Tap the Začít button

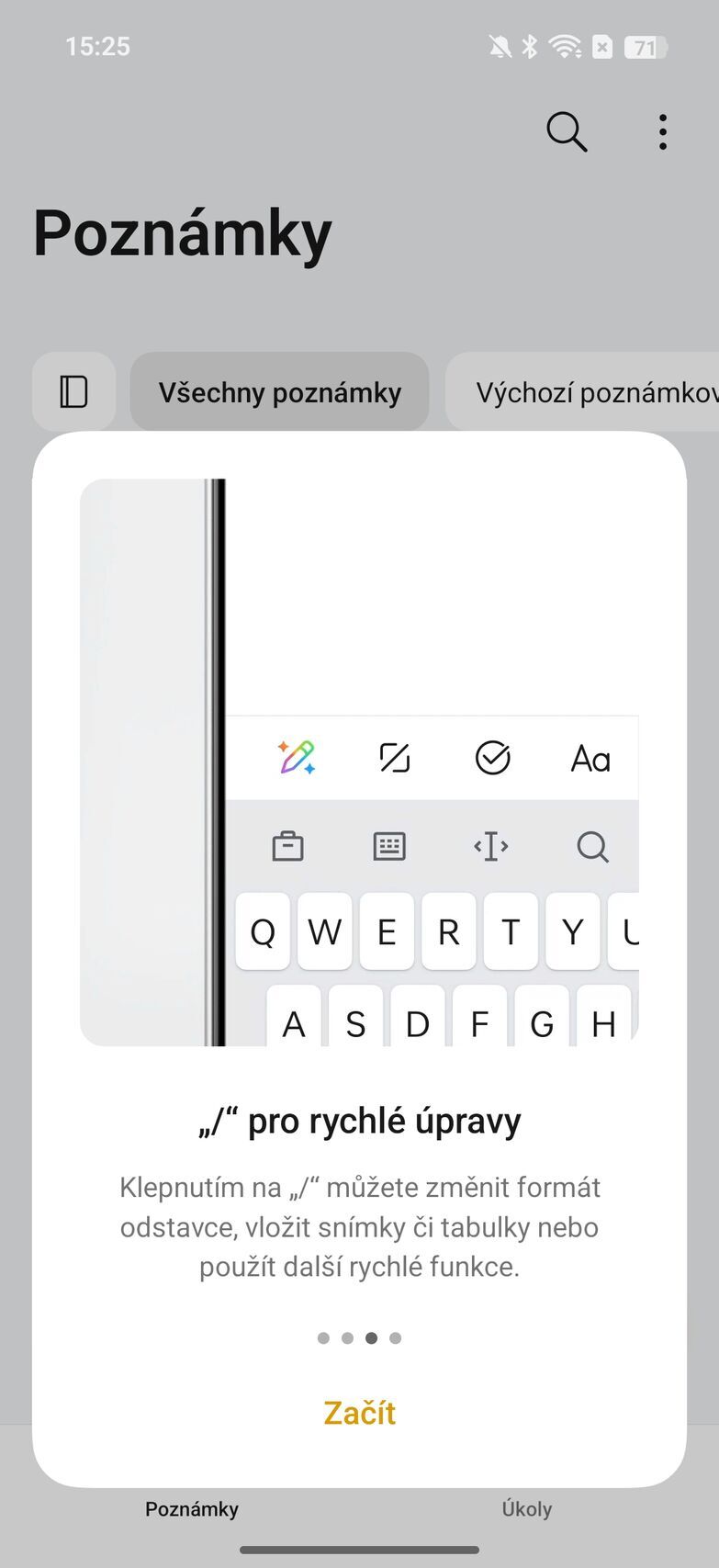pyautogui.click(x=359, y=1413)
